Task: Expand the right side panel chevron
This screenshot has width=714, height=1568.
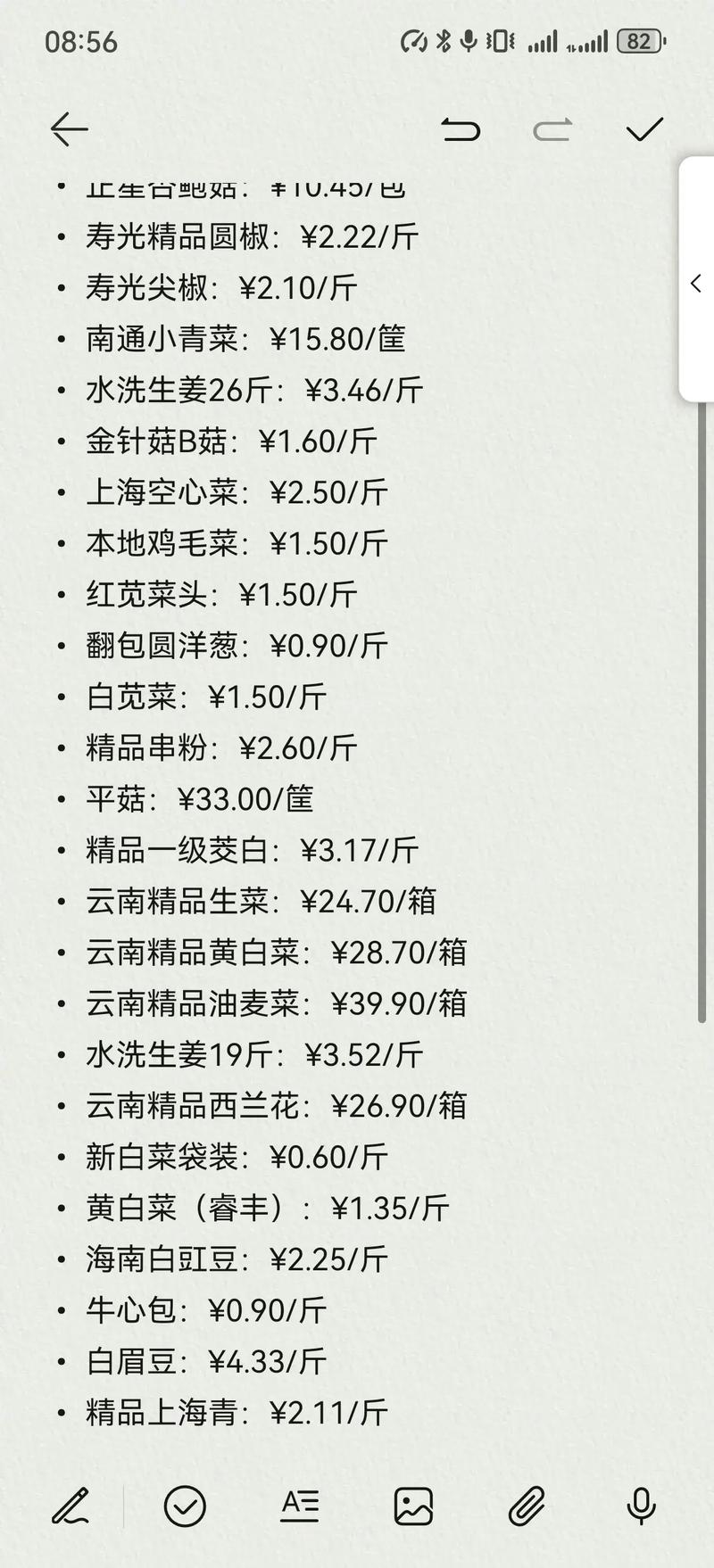Action: (x=697, y=285)
